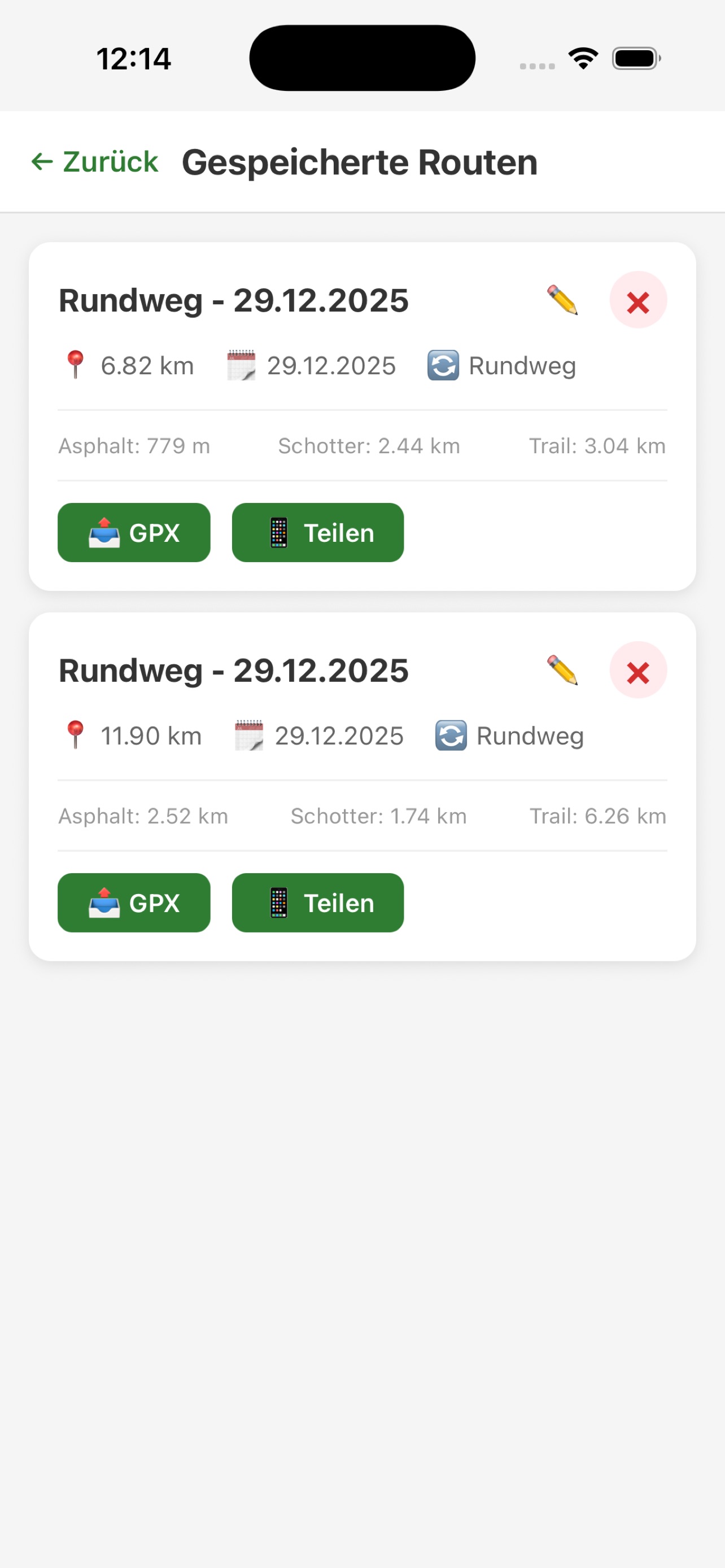Tap the inbox tray icon inside the first GPX button
This screenshot has height=1568, width=725.
pos(104,533)
